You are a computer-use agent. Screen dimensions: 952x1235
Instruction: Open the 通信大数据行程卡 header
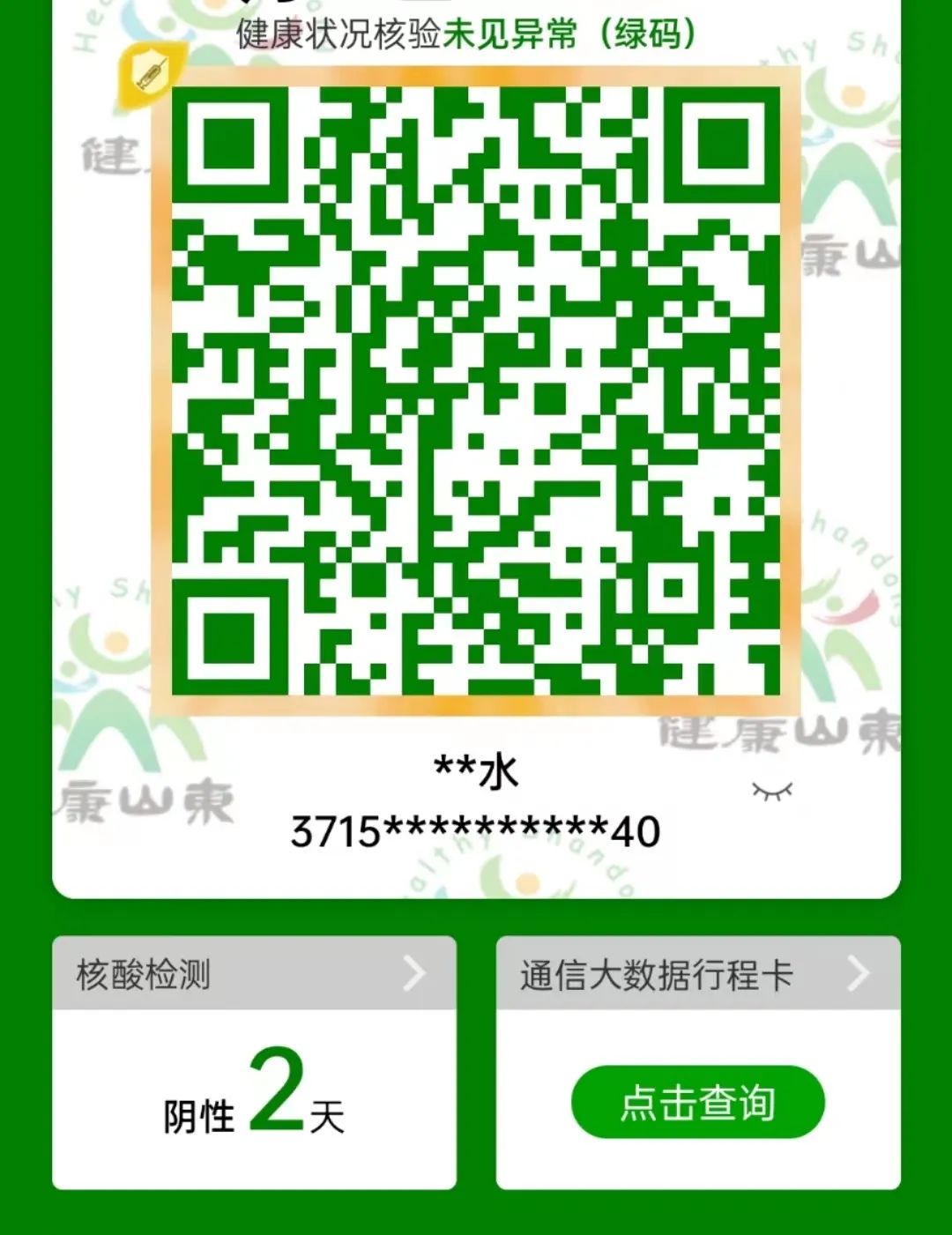coord(697,974)
